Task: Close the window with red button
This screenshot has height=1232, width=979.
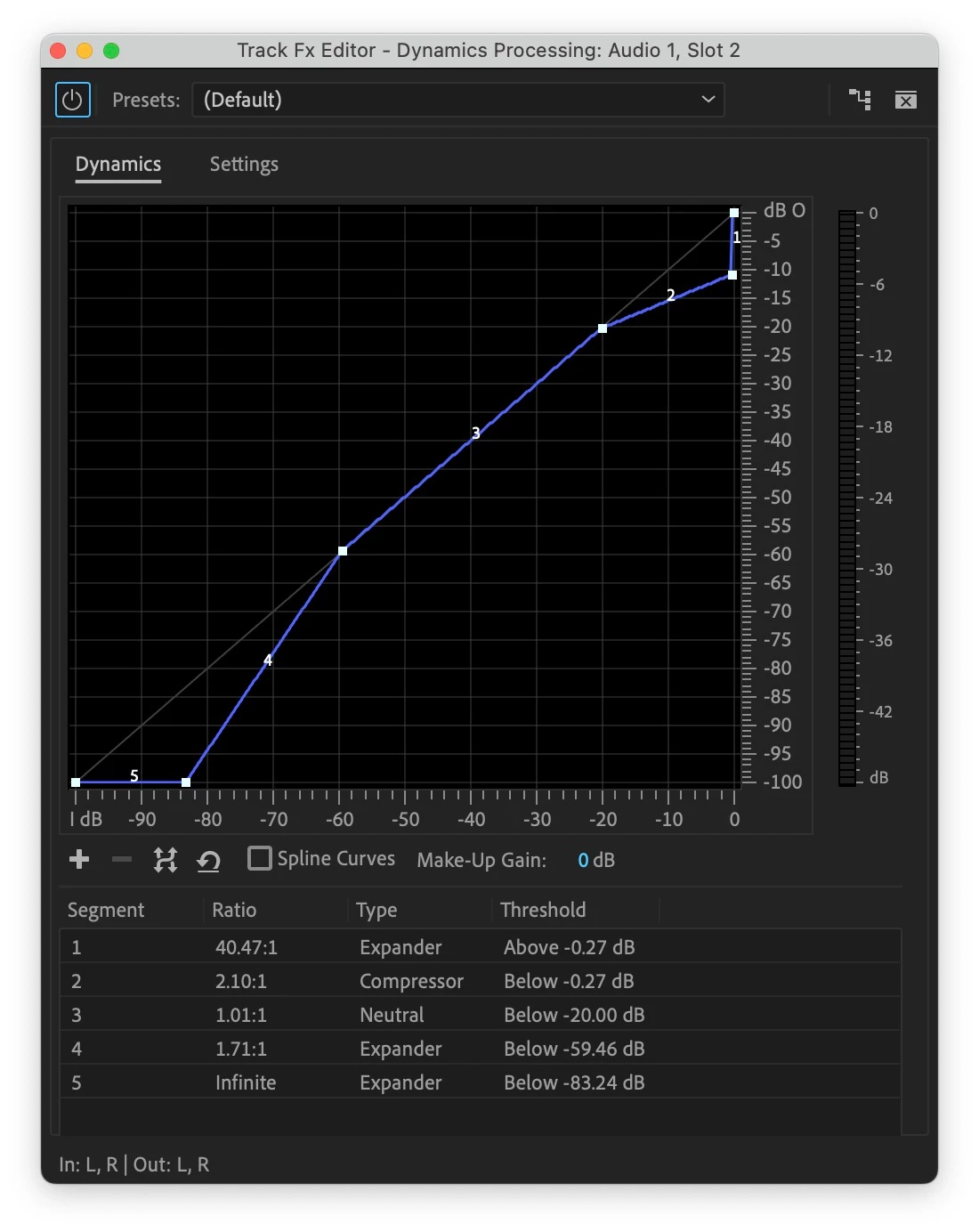Action: pos(59,51)
